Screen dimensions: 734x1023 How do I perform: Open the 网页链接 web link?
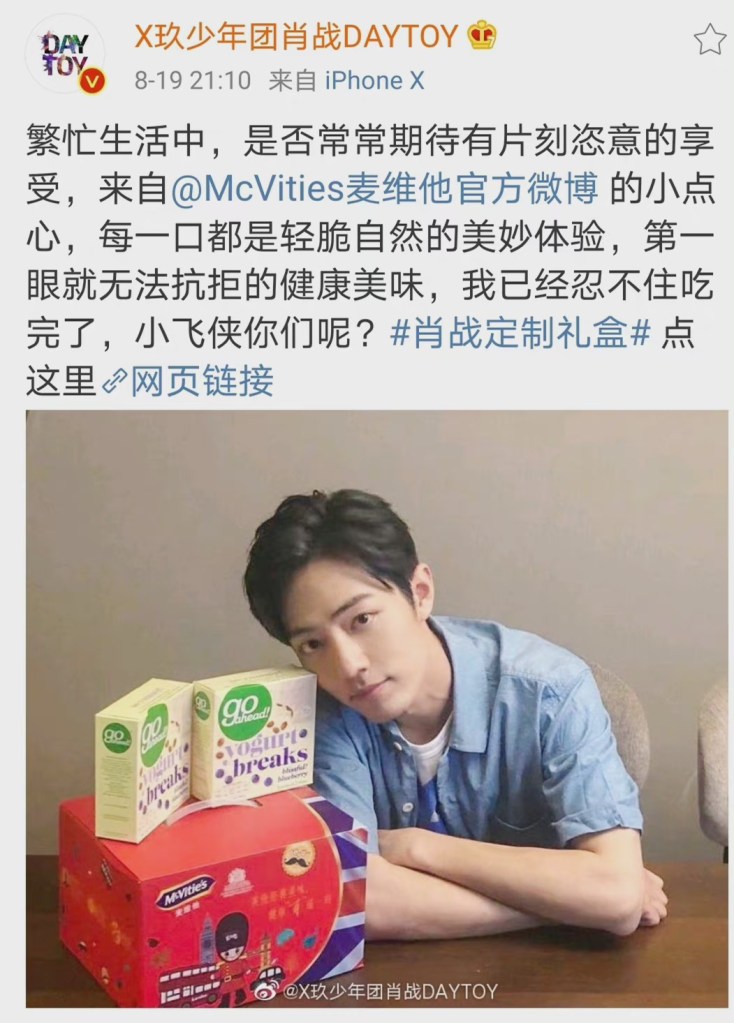189,381
